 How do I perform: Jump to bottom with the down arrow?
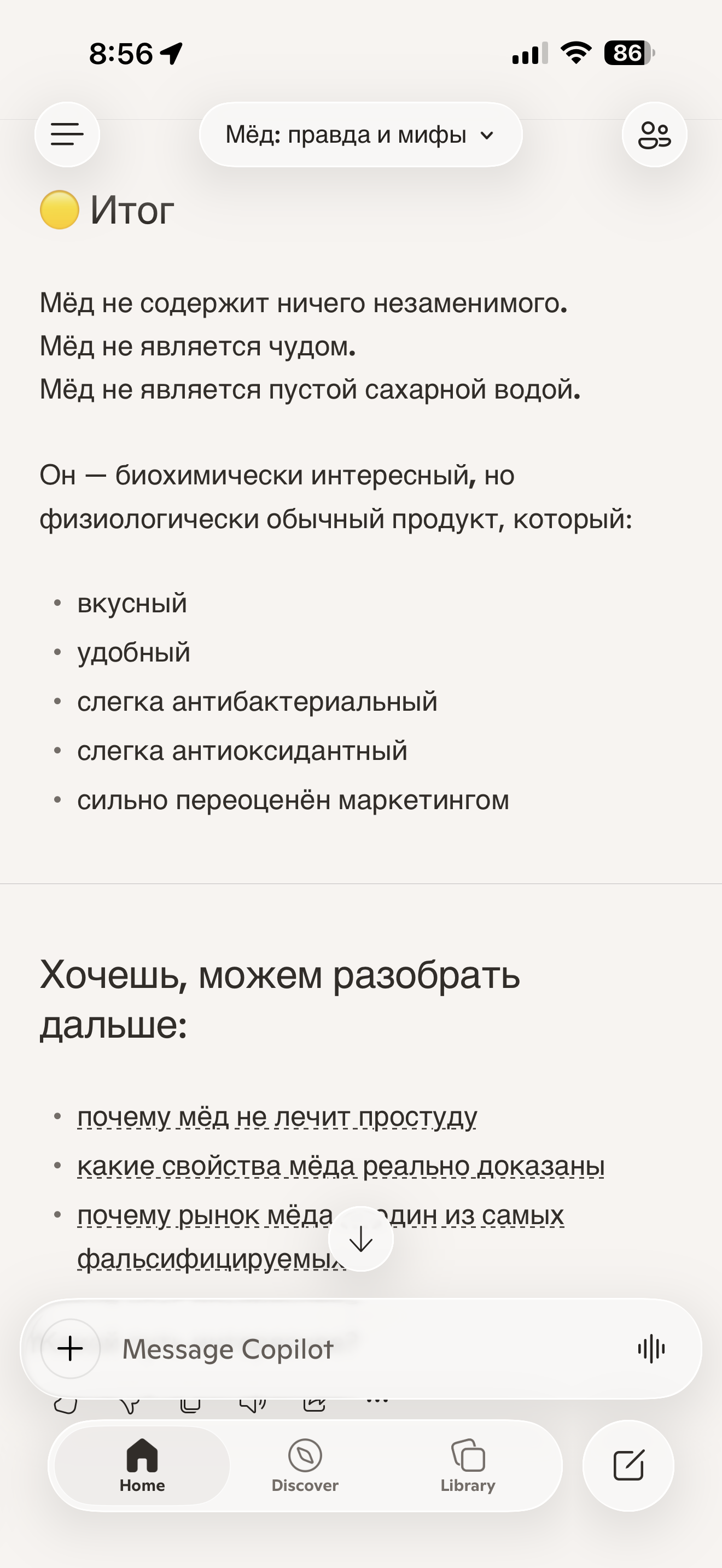coord(361,1239)
